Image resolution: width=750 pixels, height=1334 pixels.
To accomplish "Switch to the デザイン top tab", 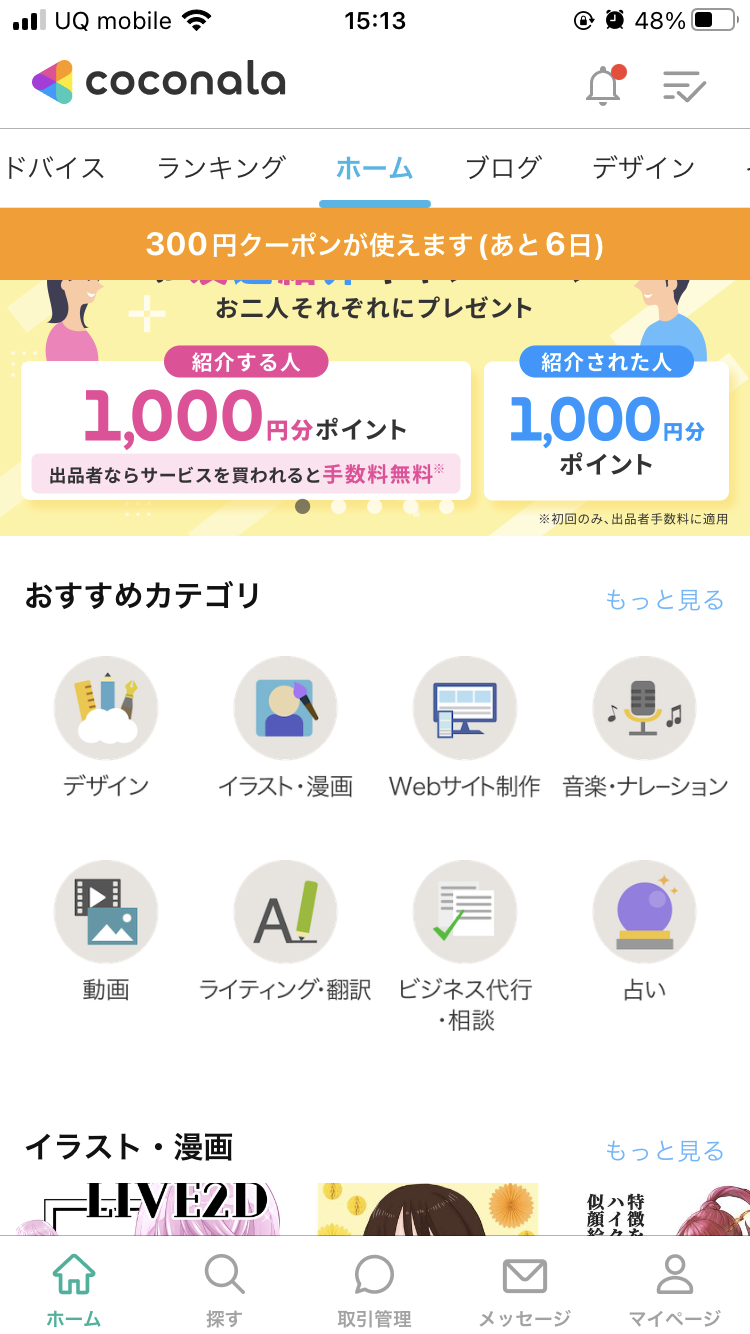I will coord(643,167).
